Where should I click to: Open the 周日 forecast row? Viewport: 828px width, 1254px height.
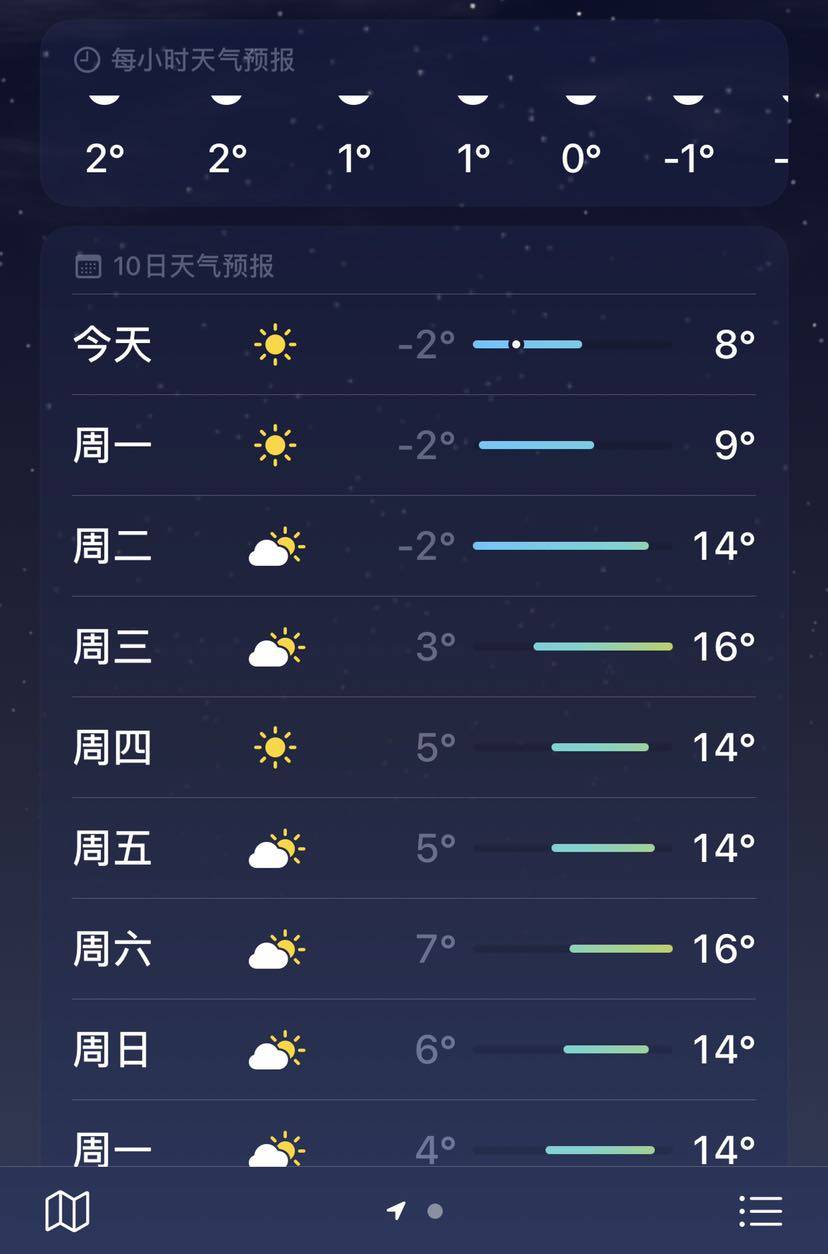pos(414,1049)
